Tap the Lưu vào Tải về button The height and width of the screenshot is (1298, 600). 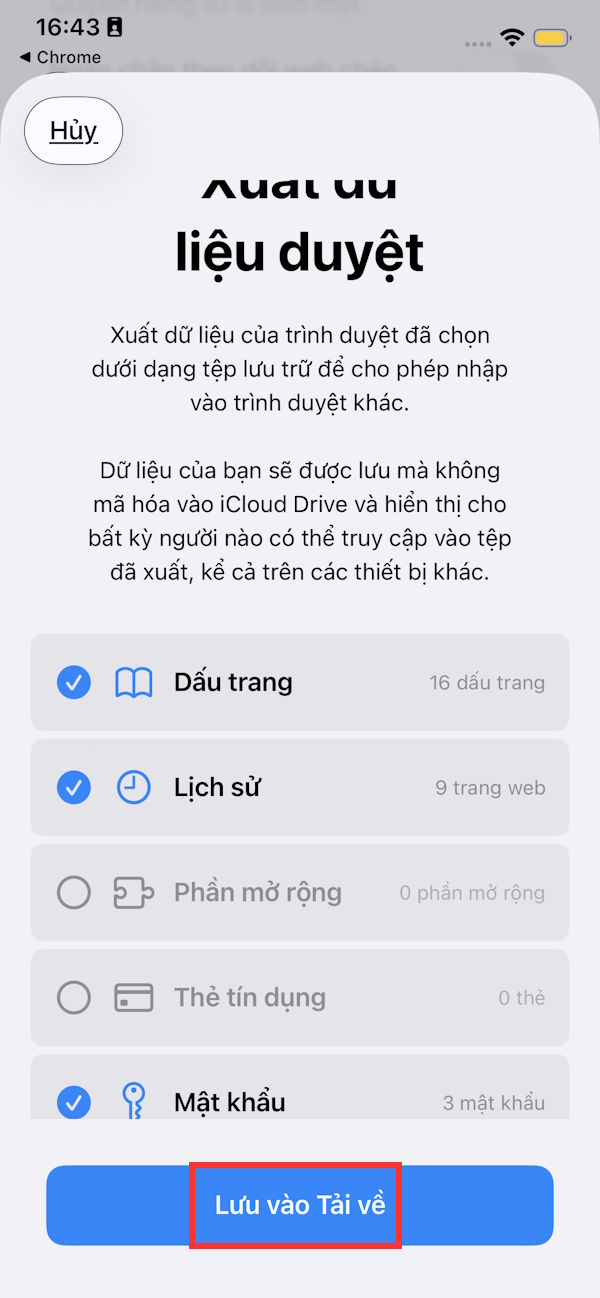pos(299,1205)
